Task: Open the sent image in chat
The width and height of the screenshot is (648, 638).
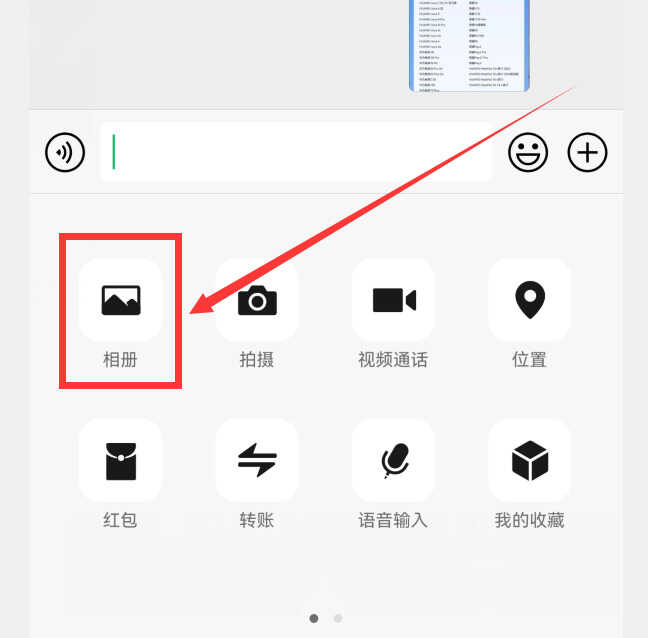Action: pyautogui.click(x=469, y=45)
